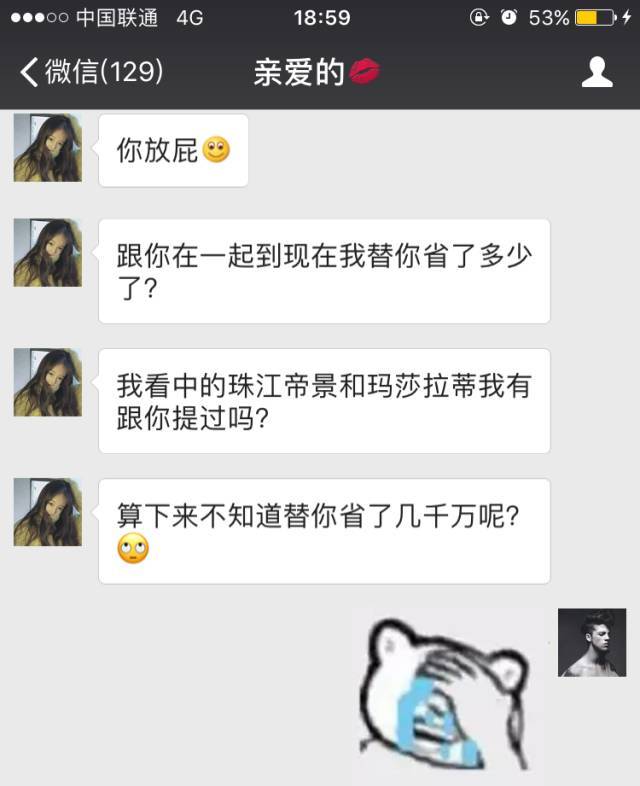Tap the man's avatar beside the crying sticker
The width and height of the screenshot is (640, 786).
coord(592,643)
